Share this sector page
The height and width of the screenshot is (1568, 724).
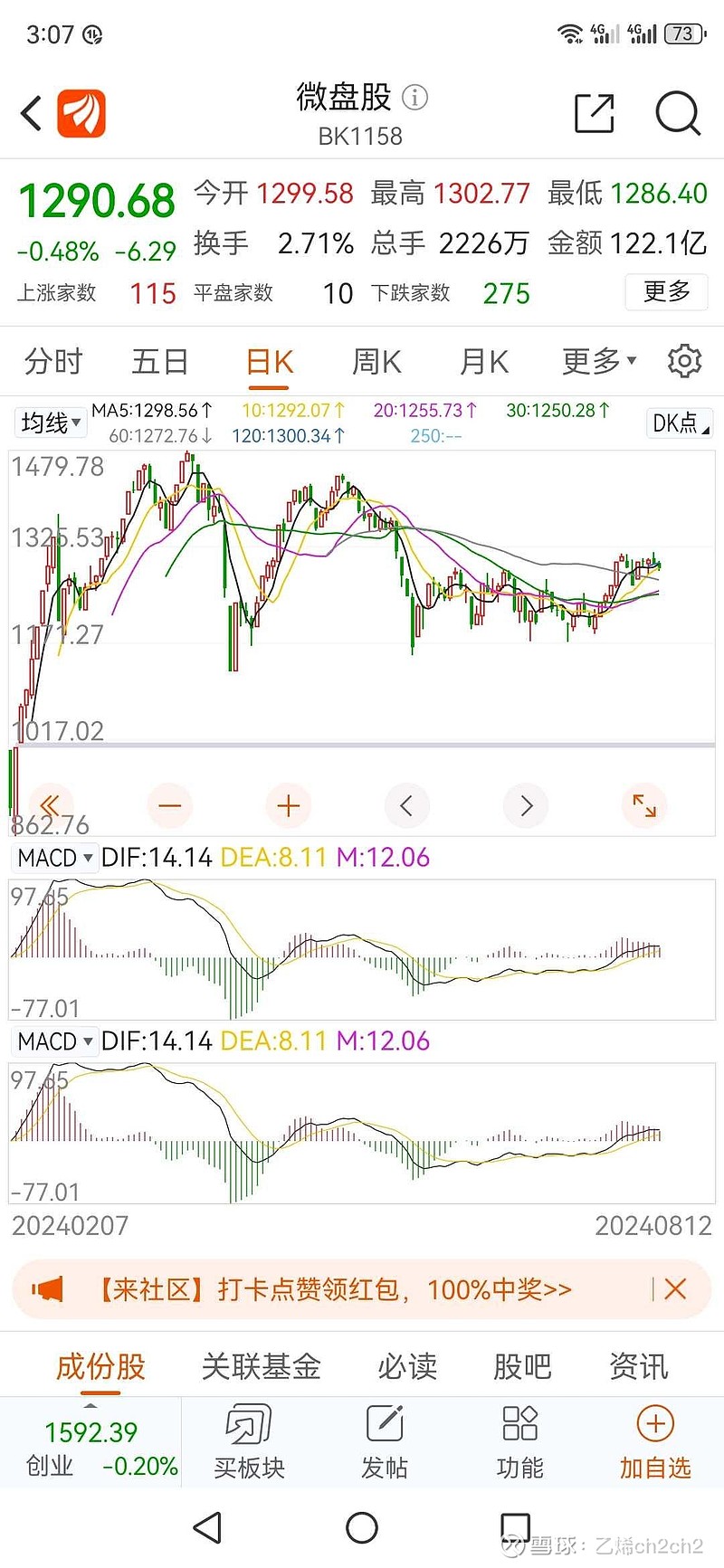tap(595, 114)
